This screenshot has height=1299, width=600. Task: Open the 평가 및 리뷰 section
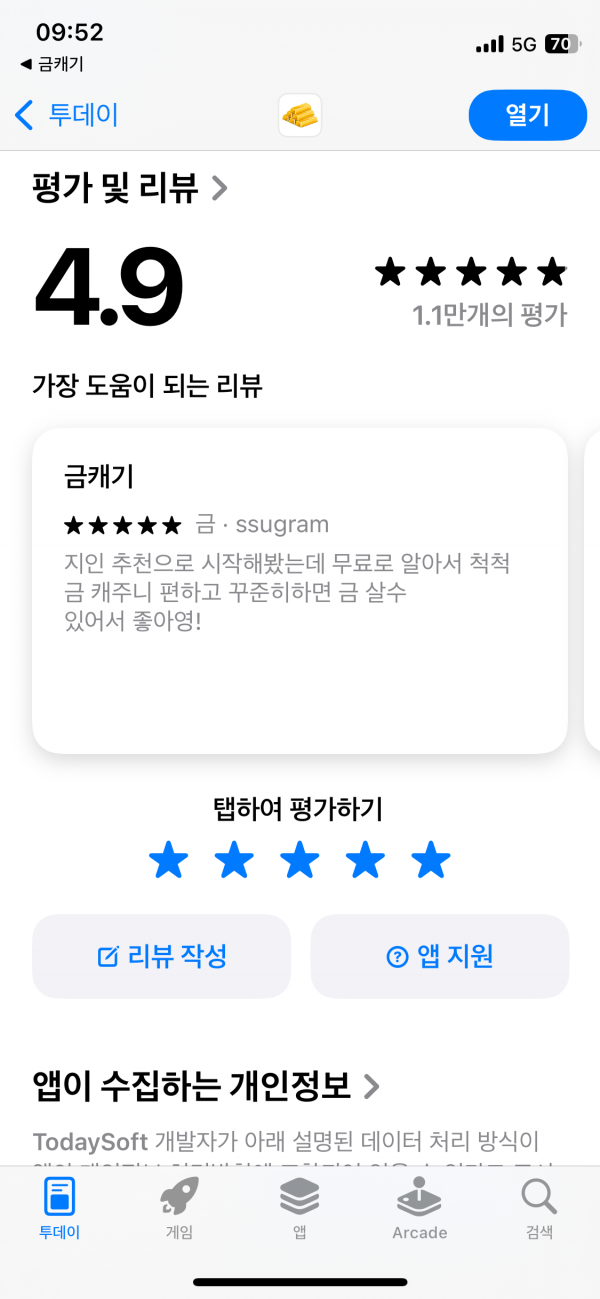pos(130,188)
